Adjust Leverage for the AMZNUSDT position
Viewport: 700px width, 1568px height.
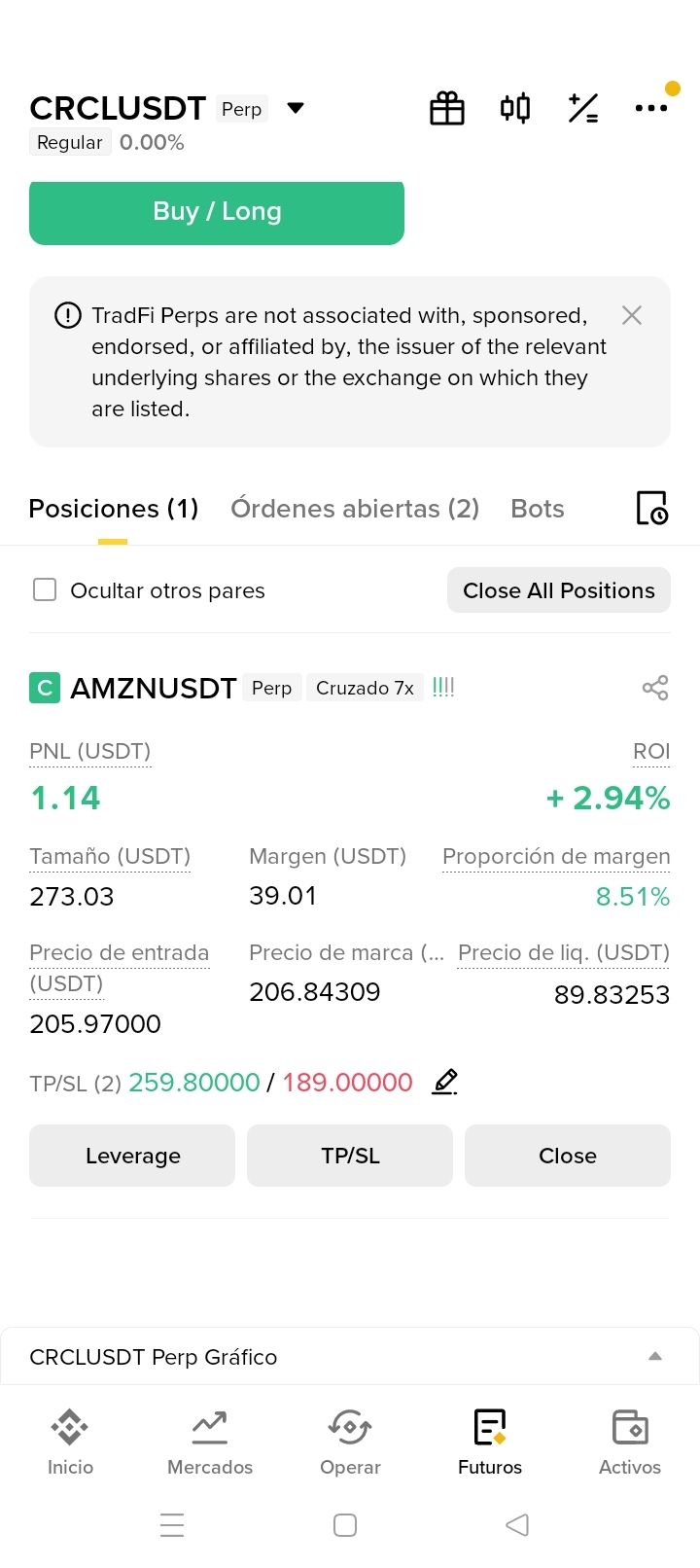132,1156
